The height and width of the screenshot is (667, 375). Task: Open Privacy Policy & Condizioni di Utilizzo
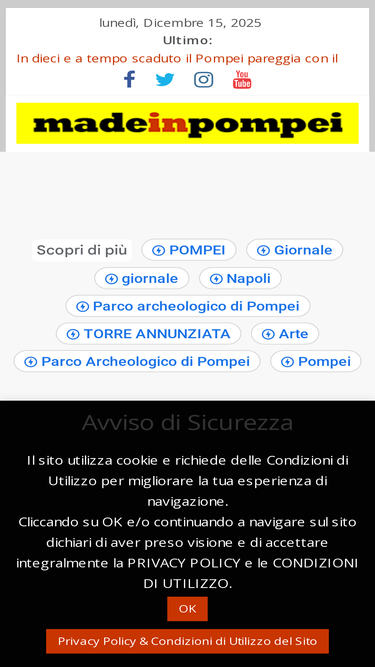[188, 641]
